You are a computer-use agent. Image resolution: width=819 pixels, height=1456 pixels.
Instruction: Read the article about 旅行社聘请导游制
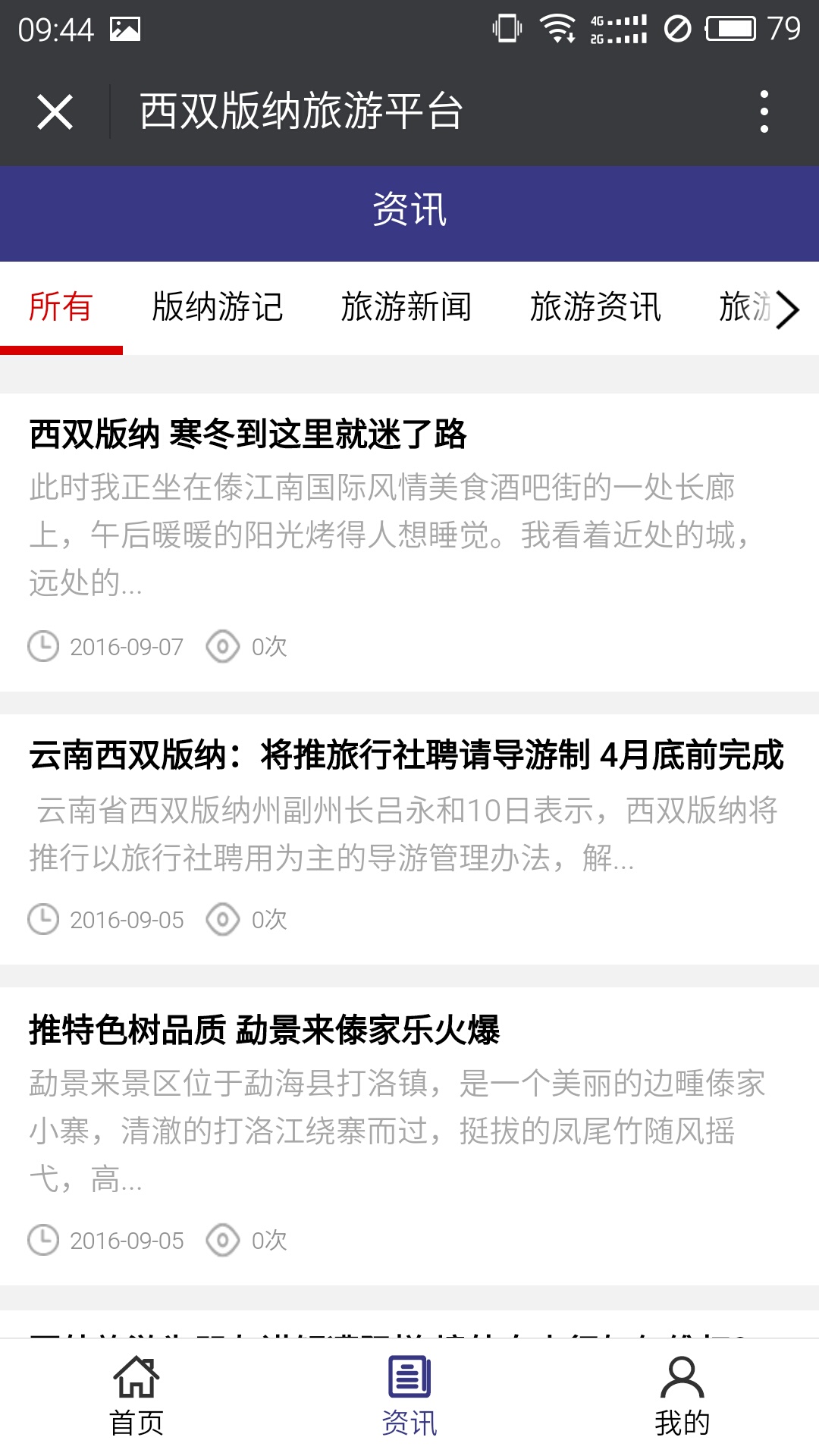tap(406, 756)
